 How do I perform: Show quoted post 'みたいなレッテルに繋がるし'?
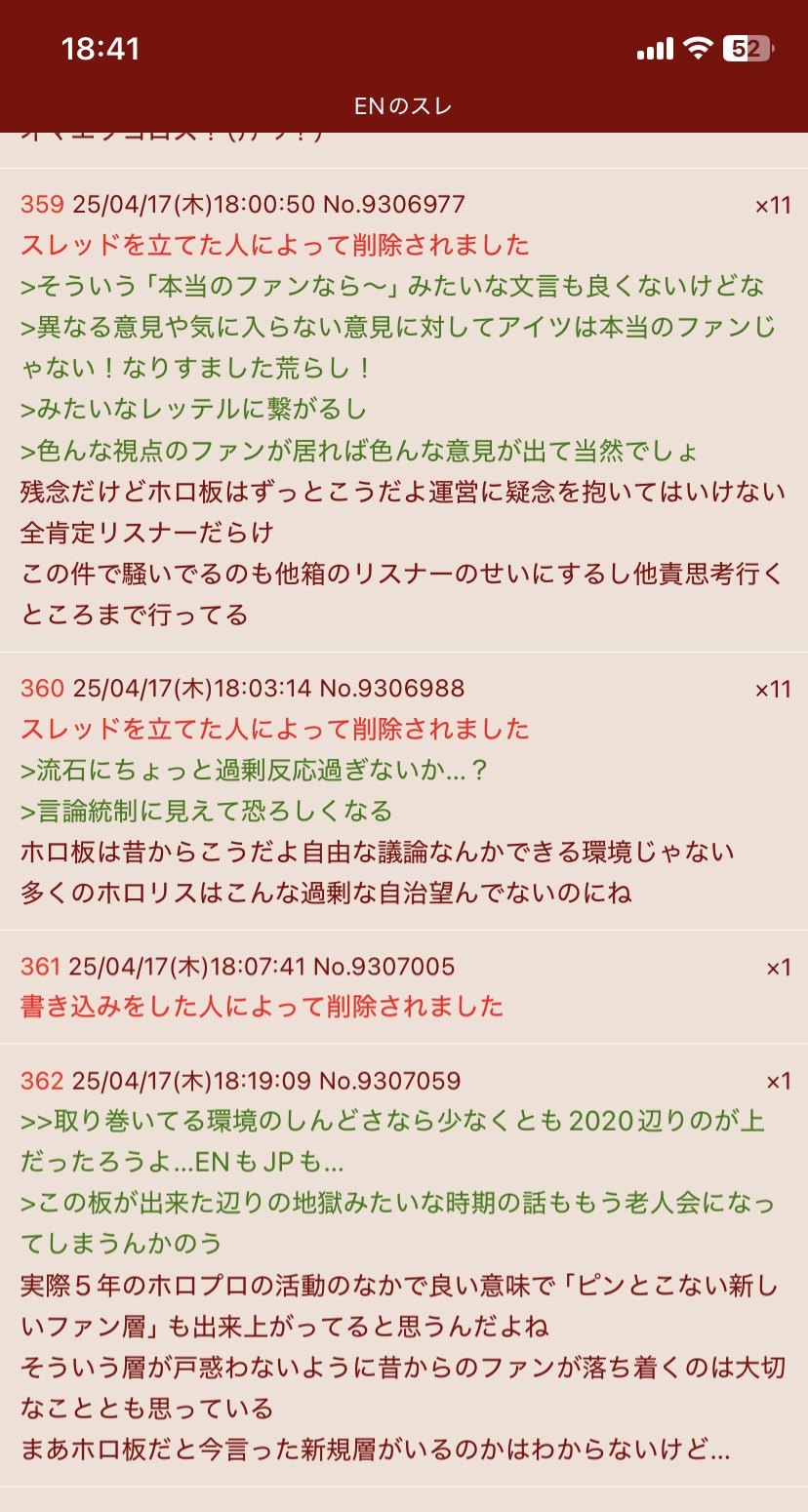[x=194, y=409]
